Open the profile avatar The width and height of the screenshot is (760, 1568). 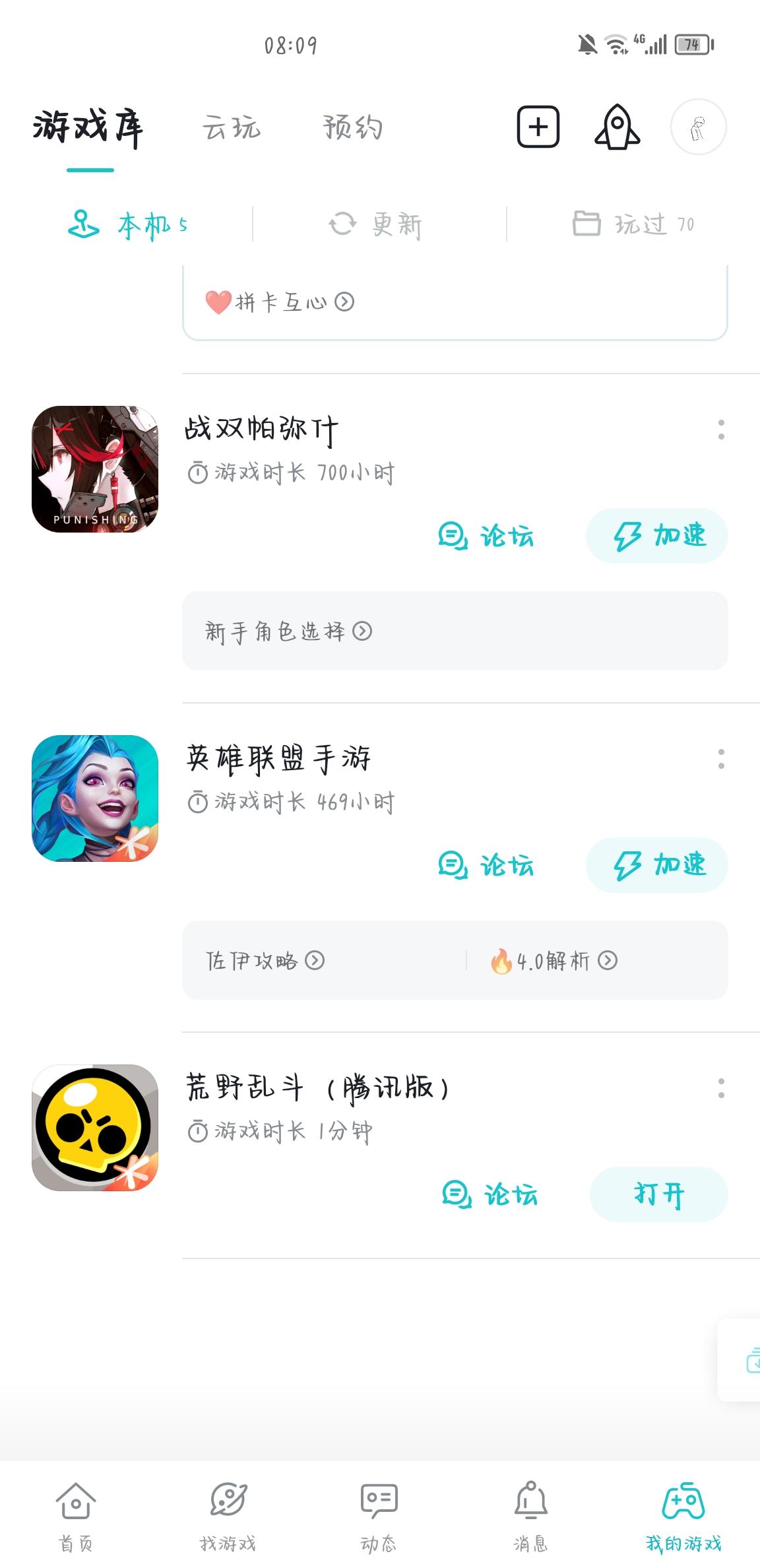[698, 127]
